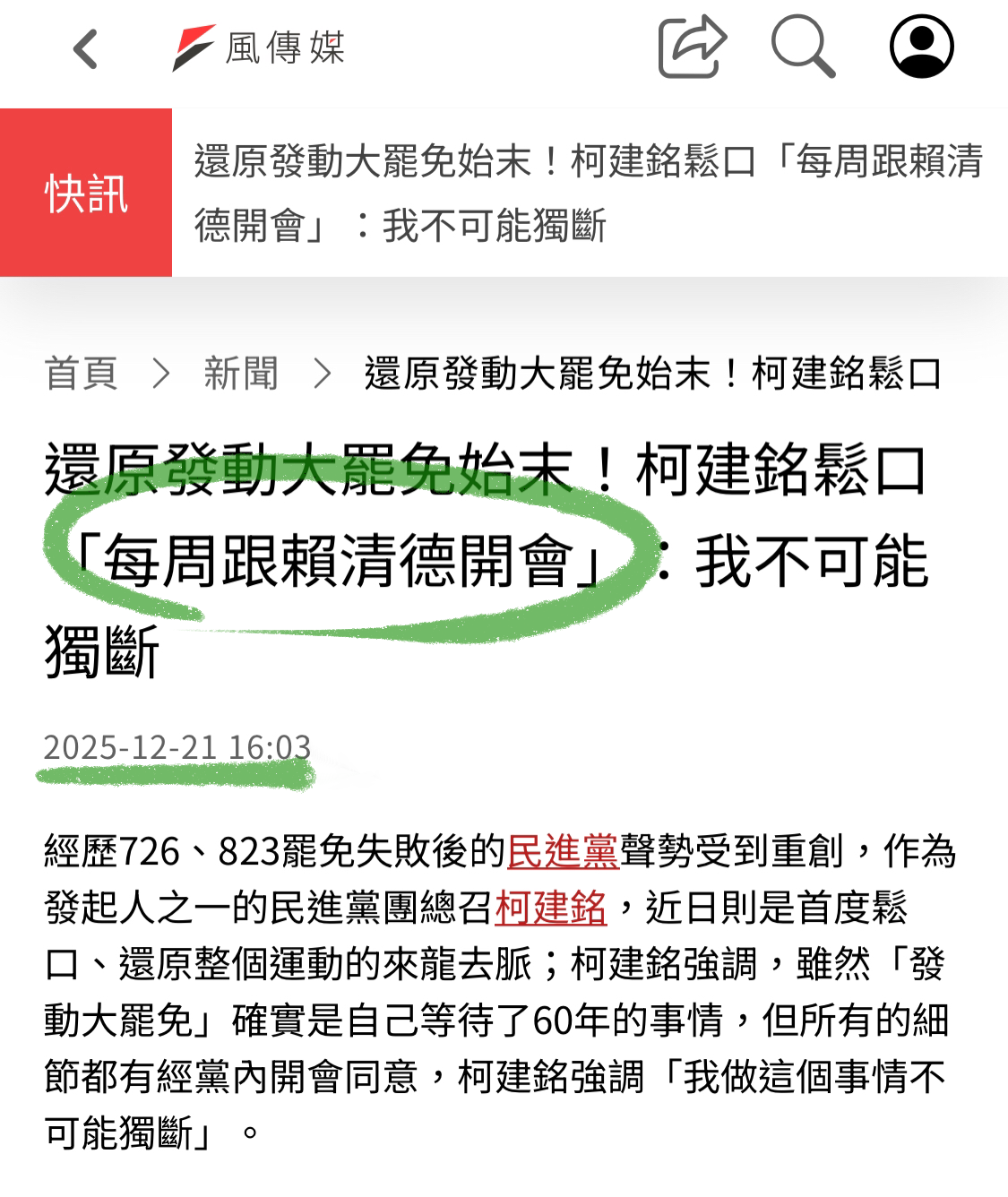
Task: Open the 柯建銘 link in the article
Action: pyautogui.click(x=551, y=909)
